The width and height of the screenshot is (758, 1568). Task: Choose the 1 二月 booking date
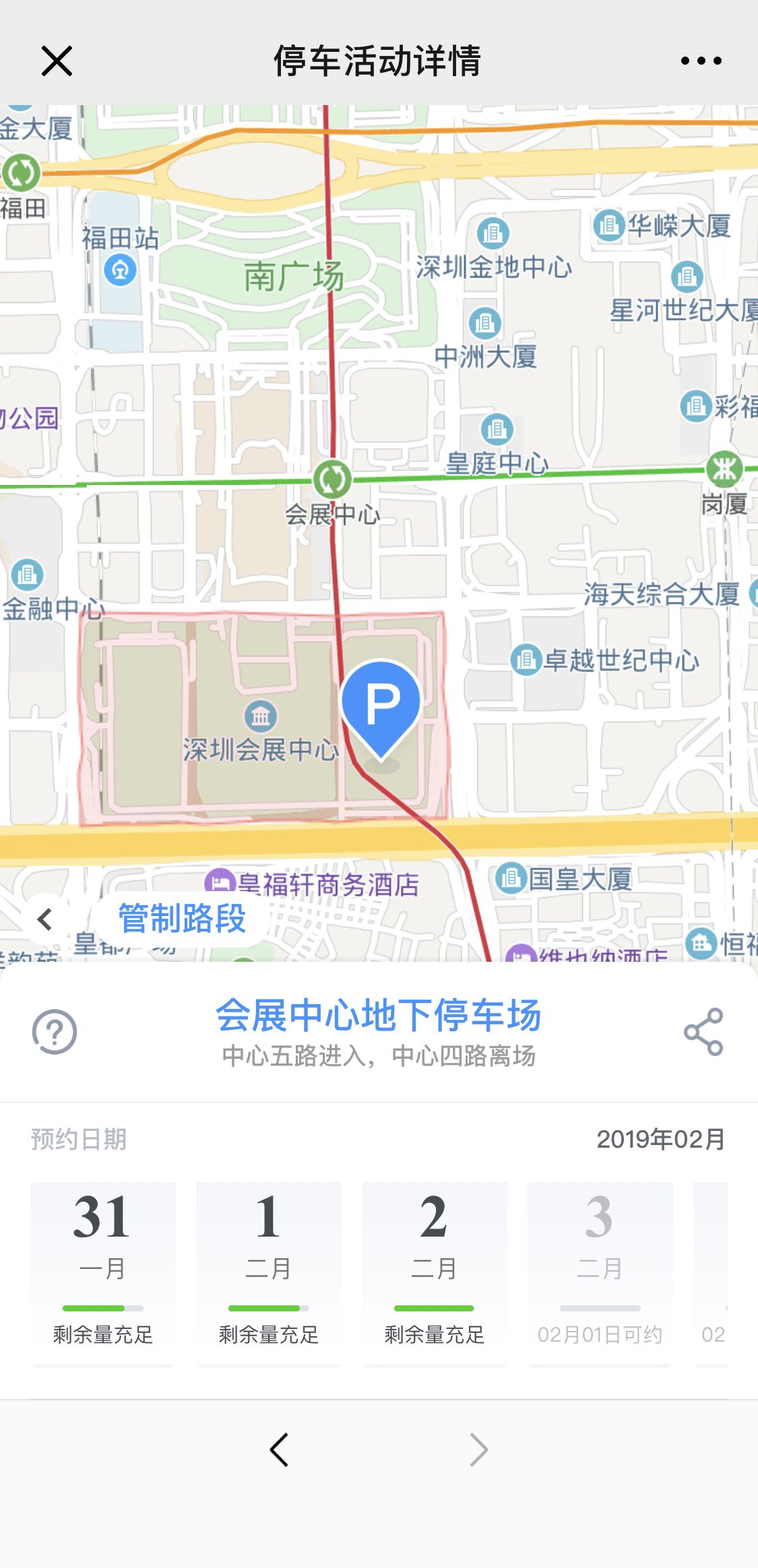[268, 1273]
